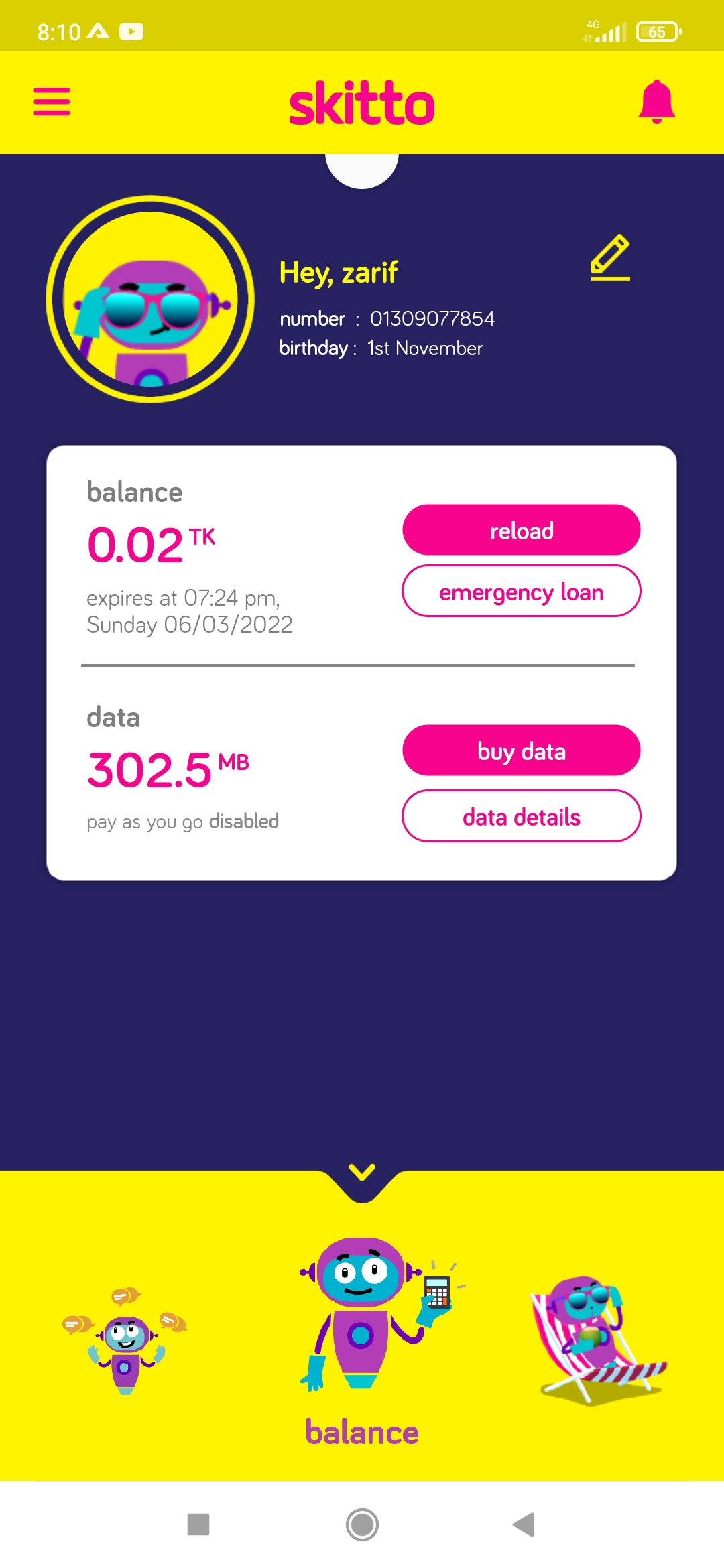
Task: Collapse the bottom panel with the chevron
Action: click(x=362, y=1172)
